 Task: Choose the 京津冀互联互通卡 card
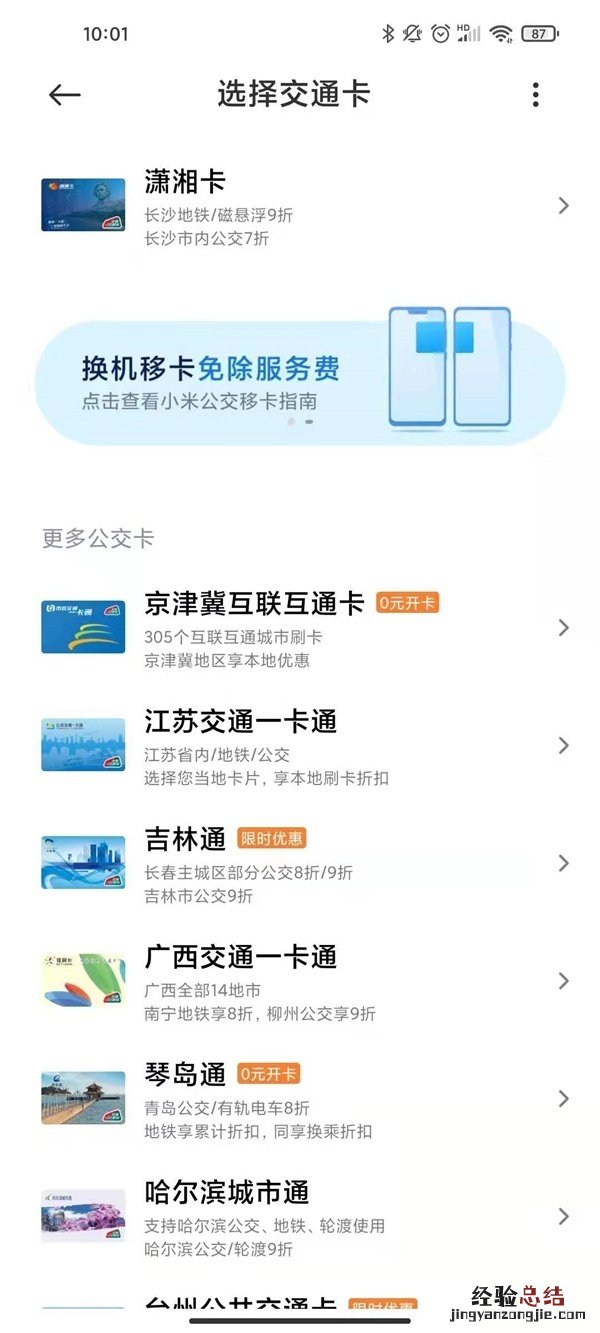(x=300, y=628)
